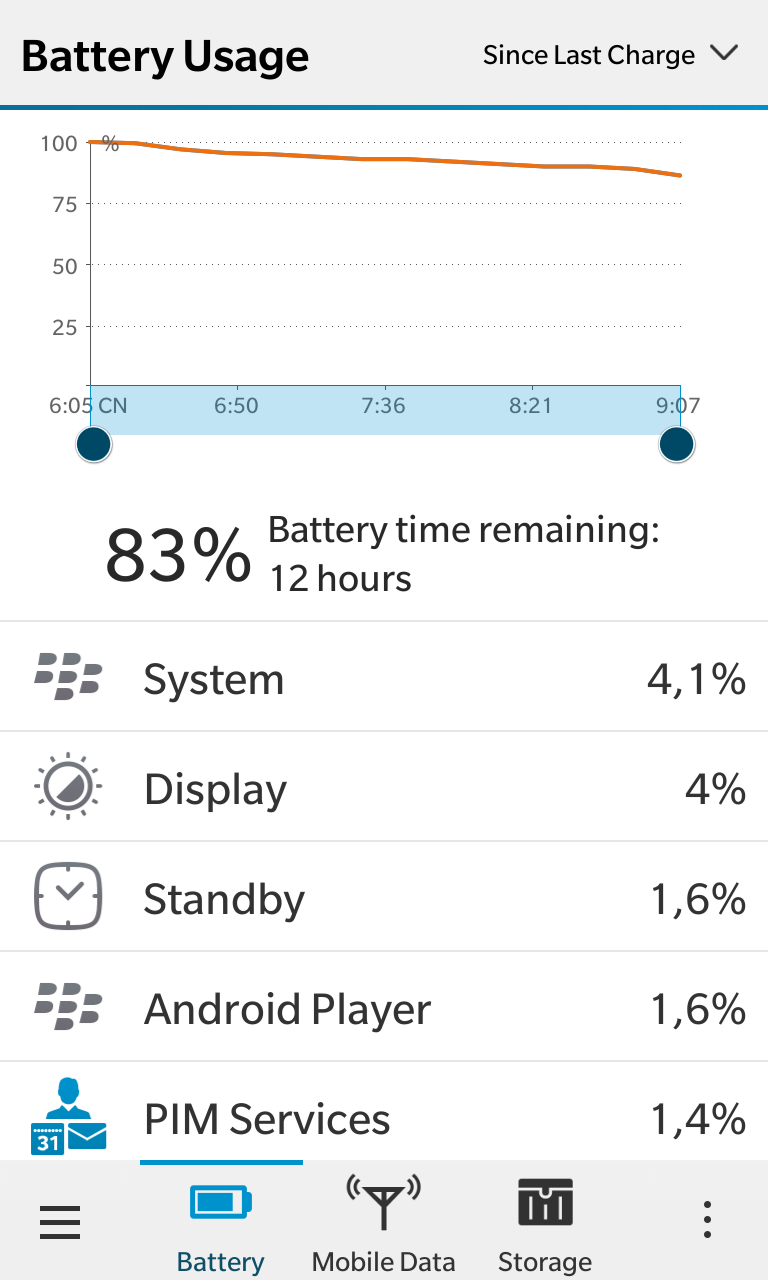View Android Player battery usage
Image resolution: width=768 pixels, height=1280 pixels.
(384, 1009)
